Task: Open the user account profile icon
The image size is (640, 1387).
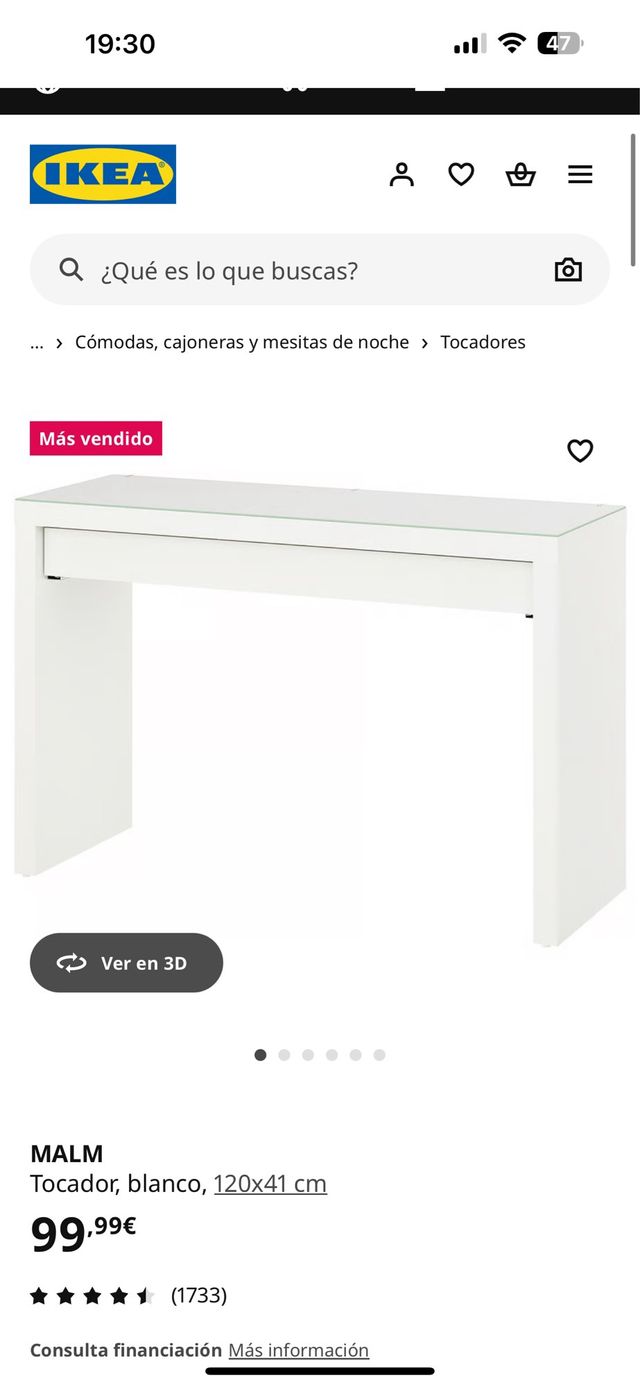Action: (x=402, y=174)
